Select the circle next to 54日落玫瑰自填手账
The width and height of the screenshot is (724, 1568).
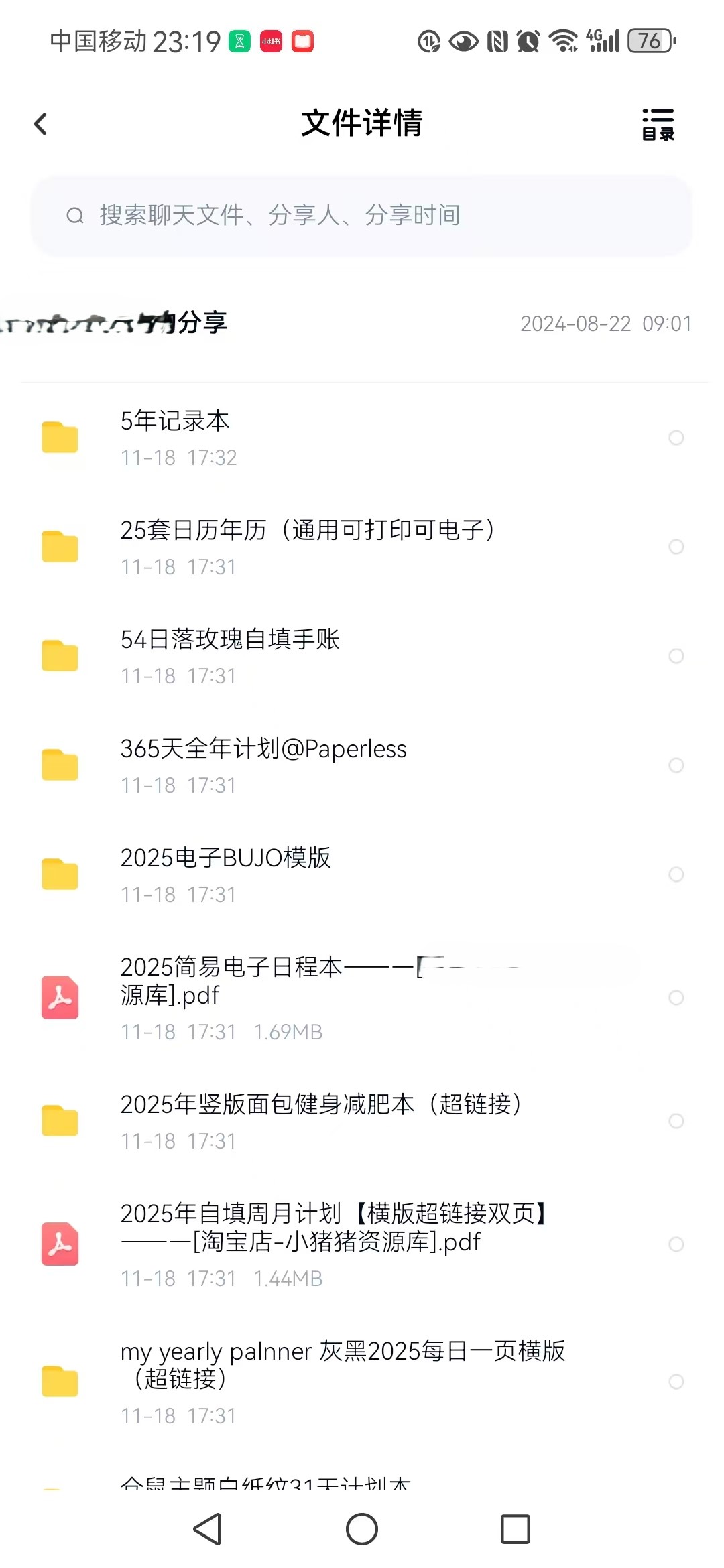coord(676,656)
